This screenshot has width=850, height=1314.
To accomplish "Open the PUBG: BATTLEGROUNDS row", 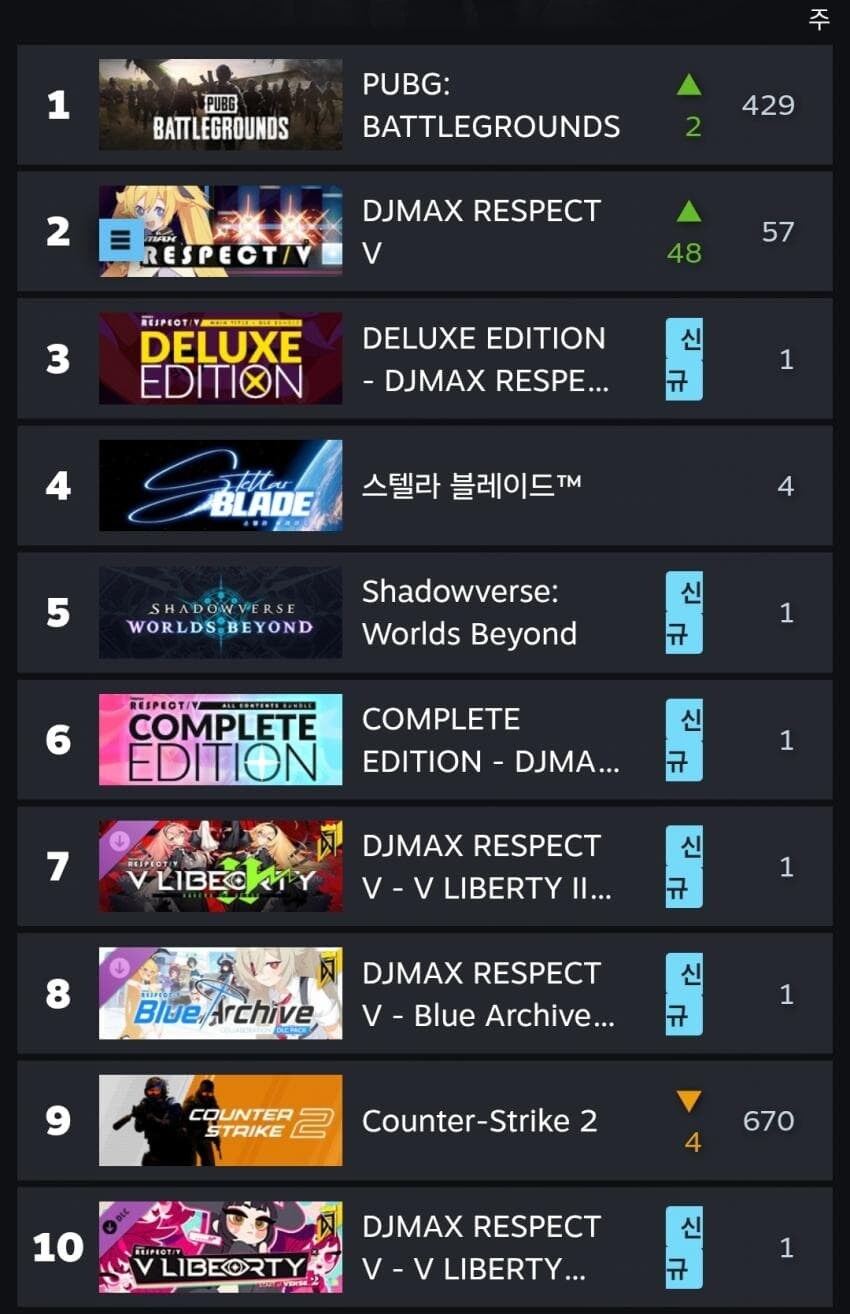I will tap(490, 105).
